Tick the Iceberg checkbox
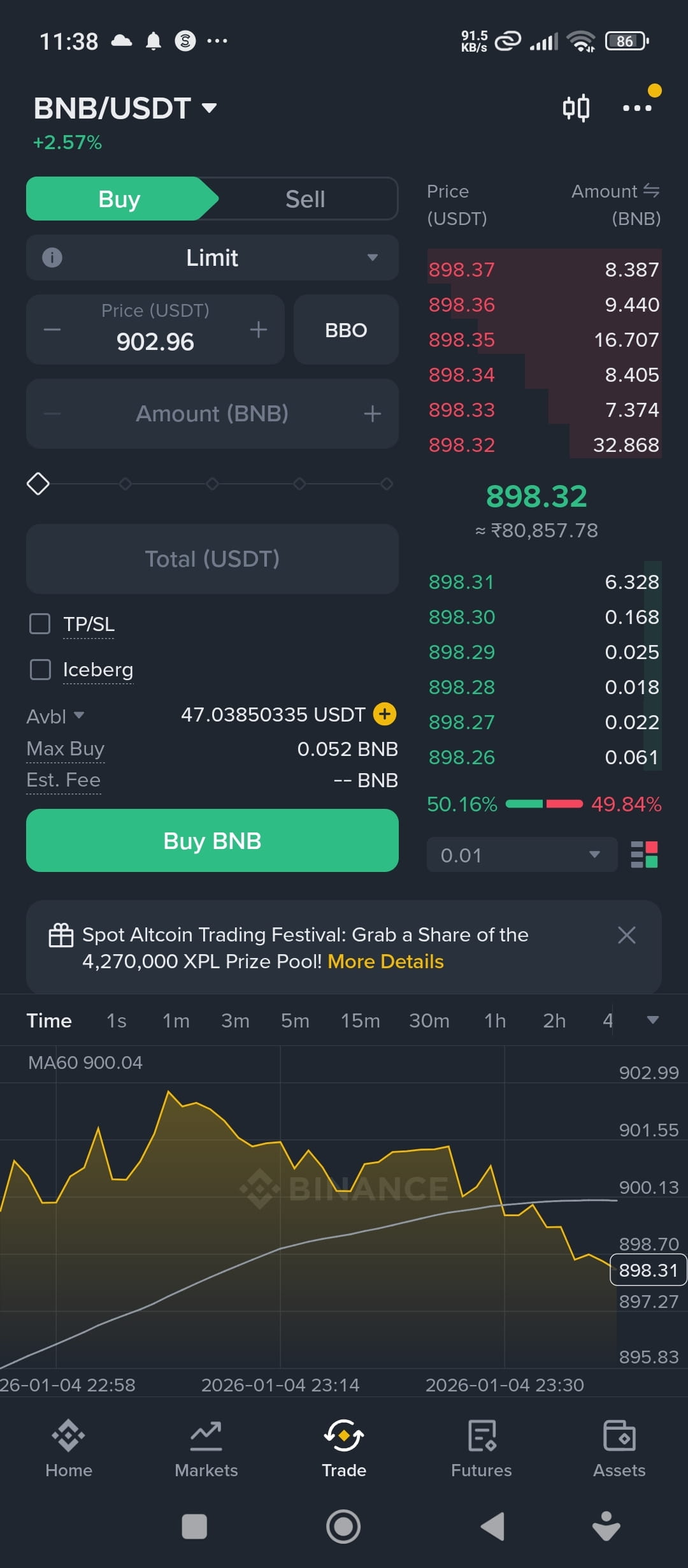The height and width of the screenshot is (1568, 688). click(40, 670)
